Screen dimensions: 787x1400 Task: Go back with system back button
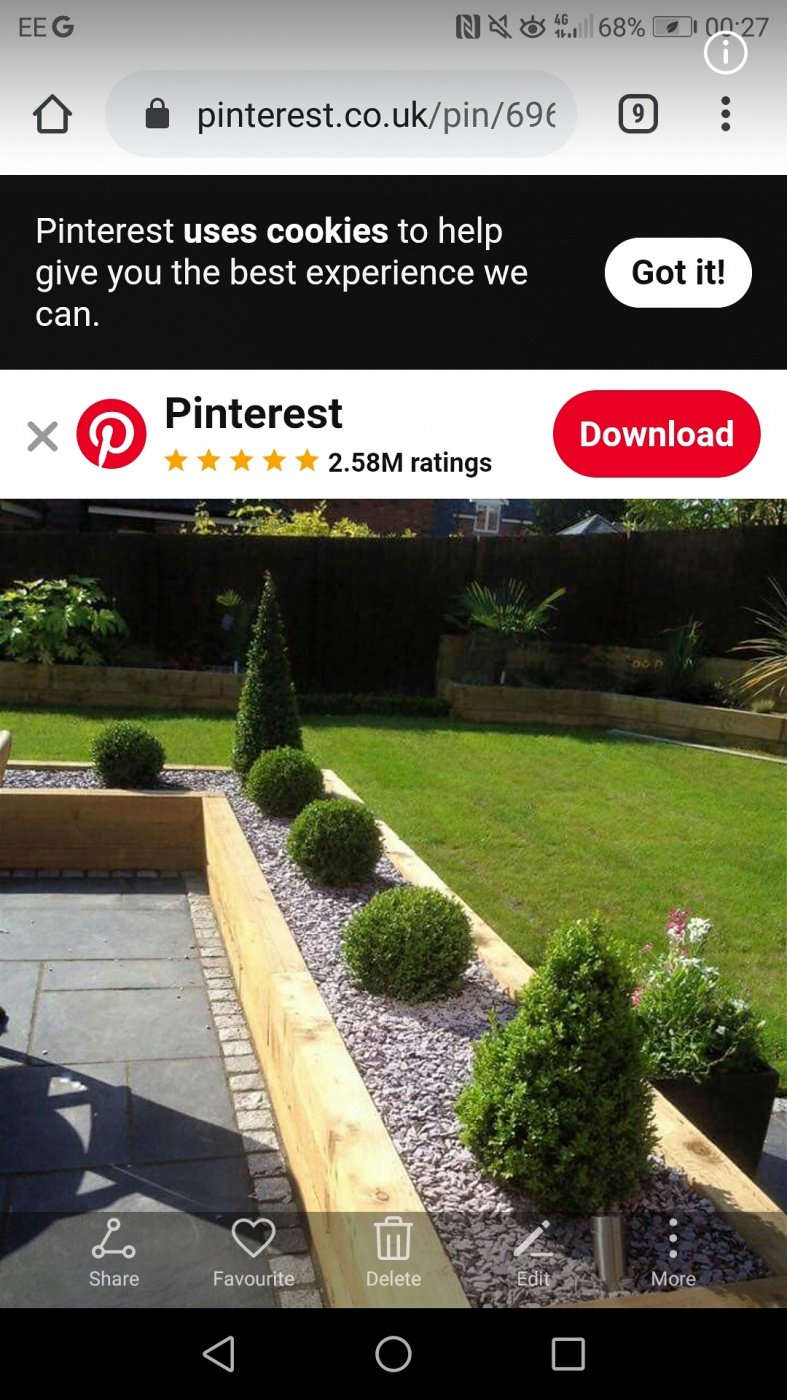(x=218, y=1354)
